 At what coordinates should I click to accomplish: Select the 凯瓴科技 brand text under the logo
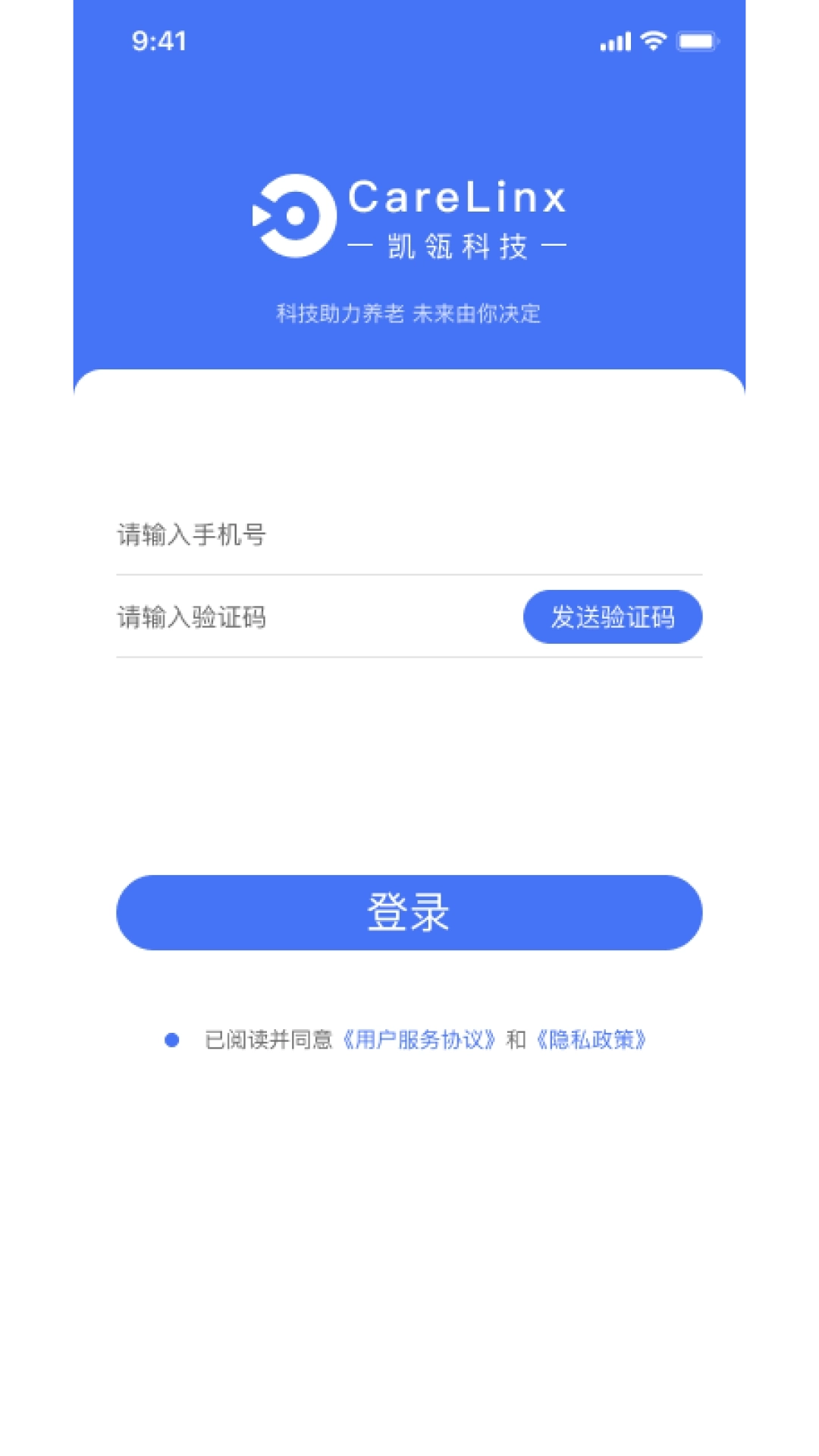point(458,245)
